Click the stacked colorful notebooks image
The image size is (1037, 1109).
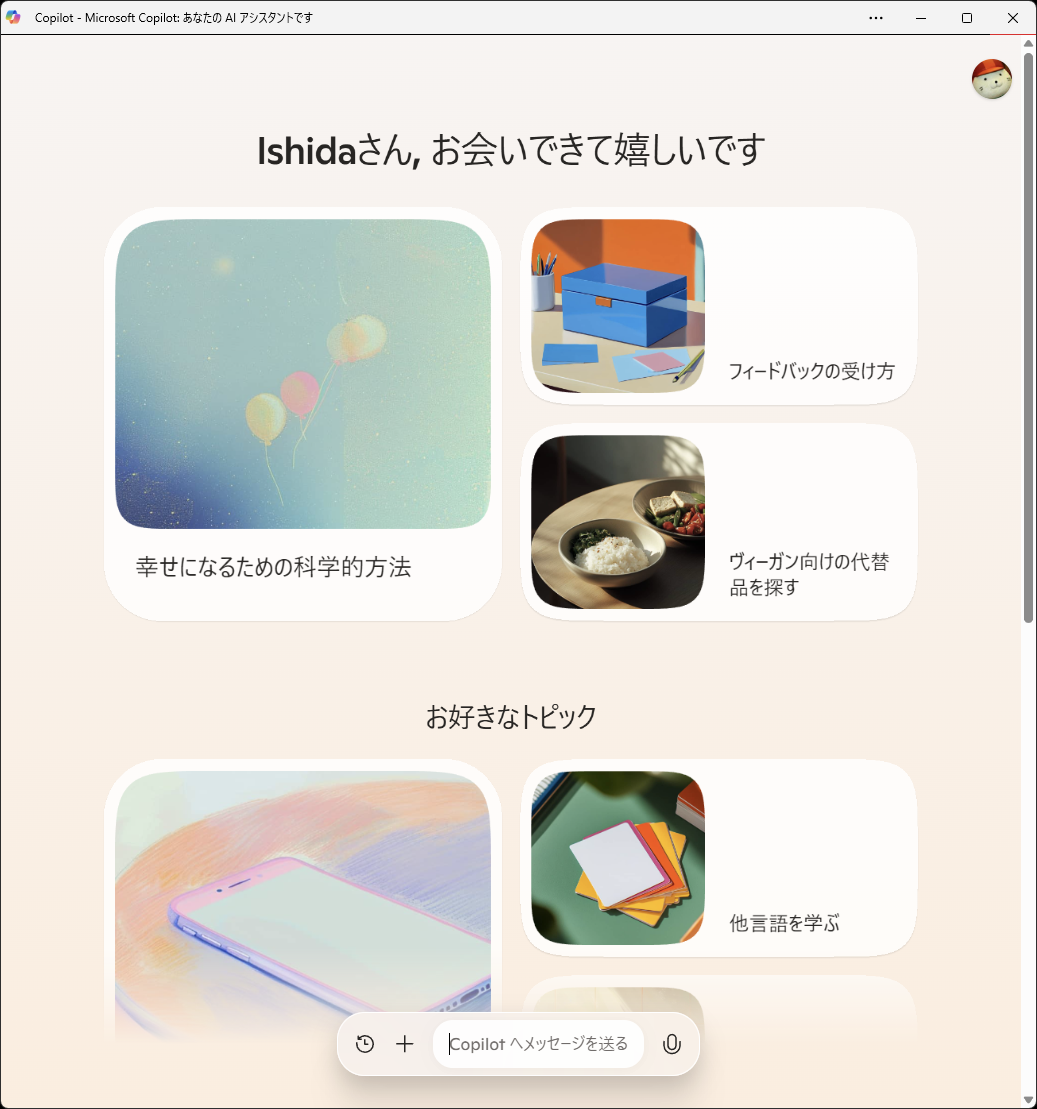(617, 857)
